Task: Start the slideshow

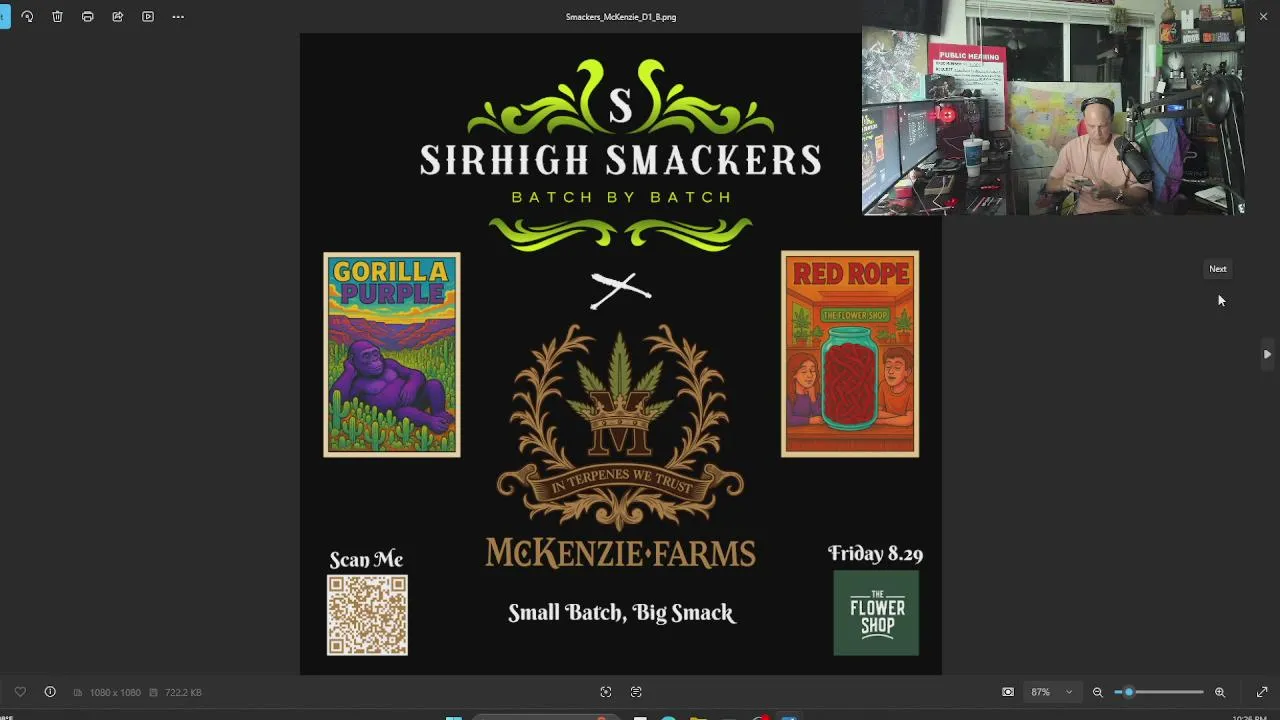Action: click(148, 17)
